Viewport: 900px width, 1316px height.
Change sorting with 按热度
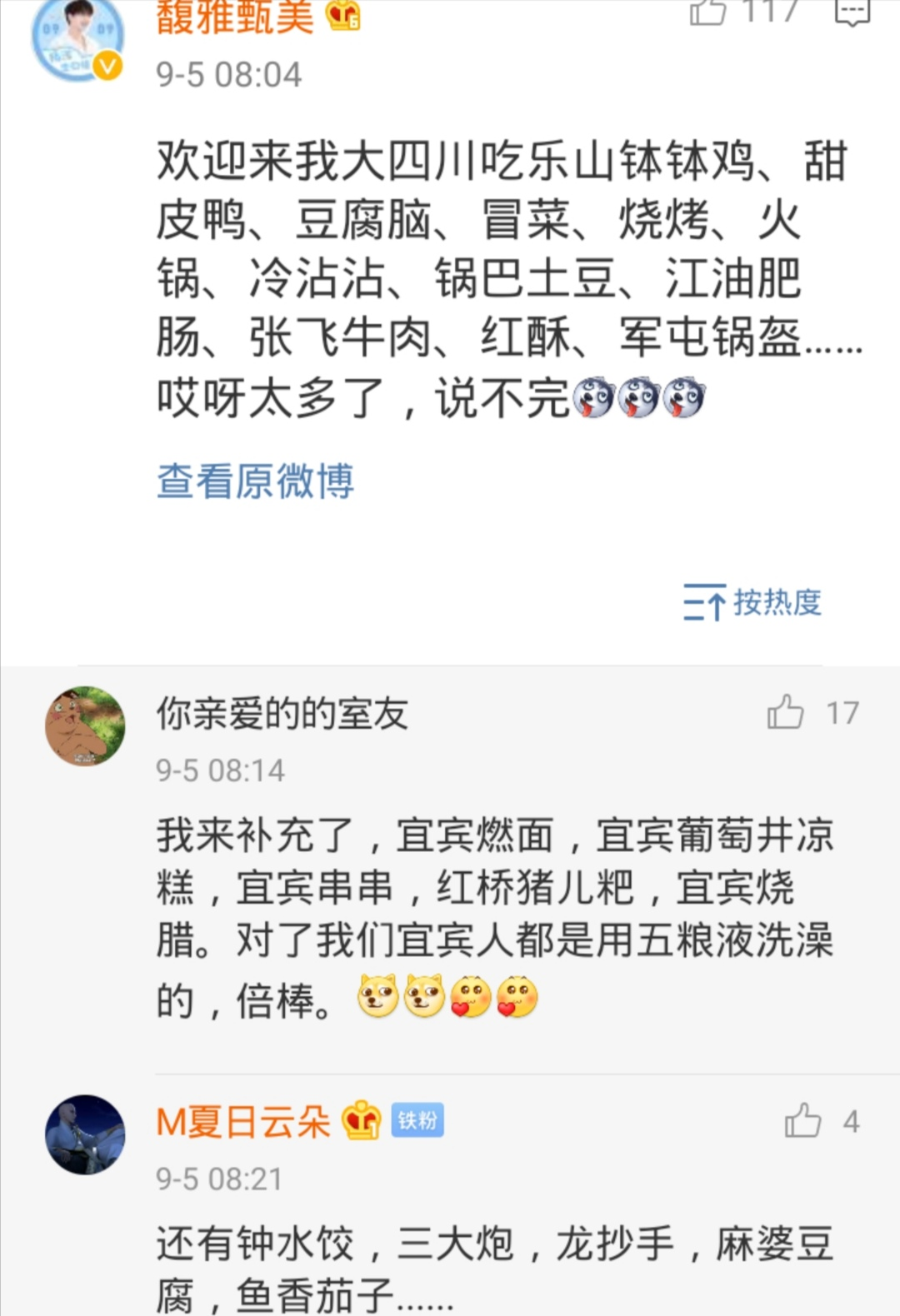click(x=752, y=602)
